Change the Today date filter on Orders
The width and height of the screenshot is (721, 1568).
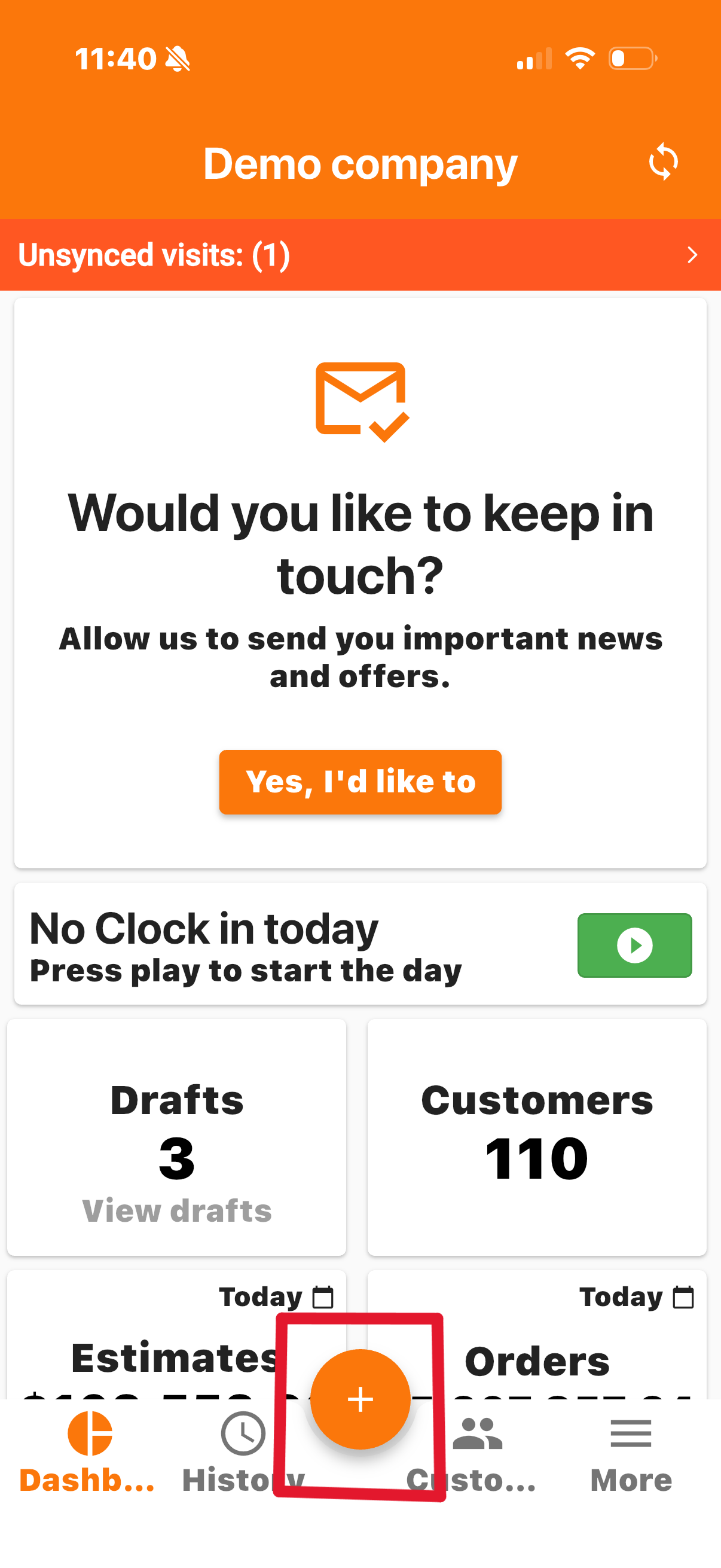coord(637,1297)
